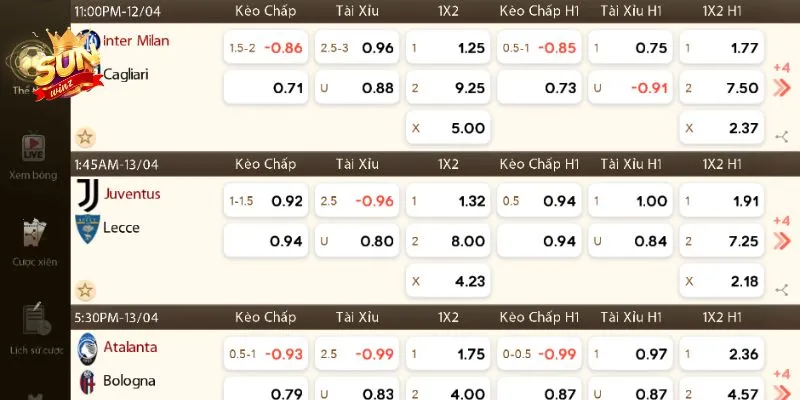
Task: Expand more markets for Juventus match
Action: click(781, 233)
